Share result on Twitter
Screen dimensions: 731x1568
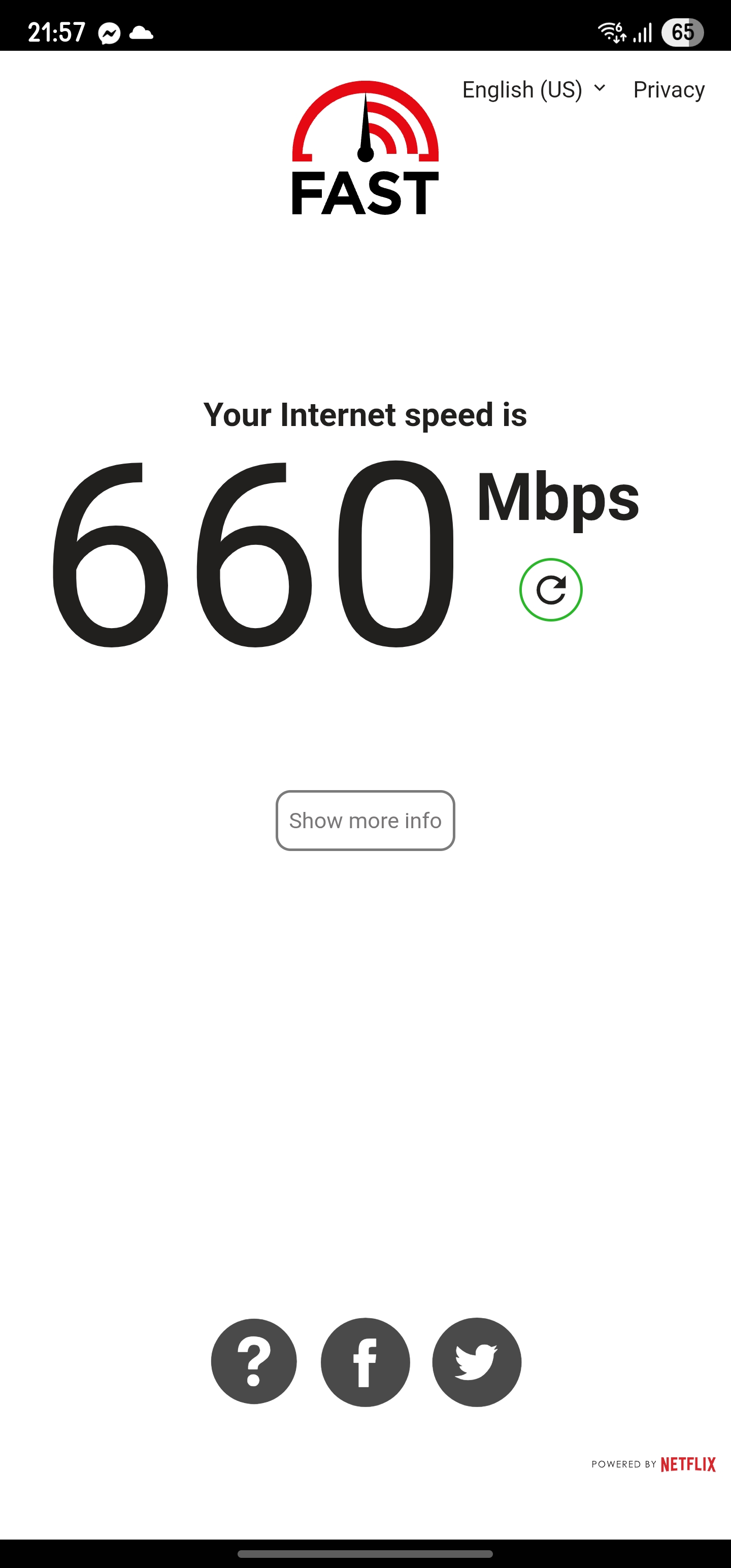coord(477,1362)
